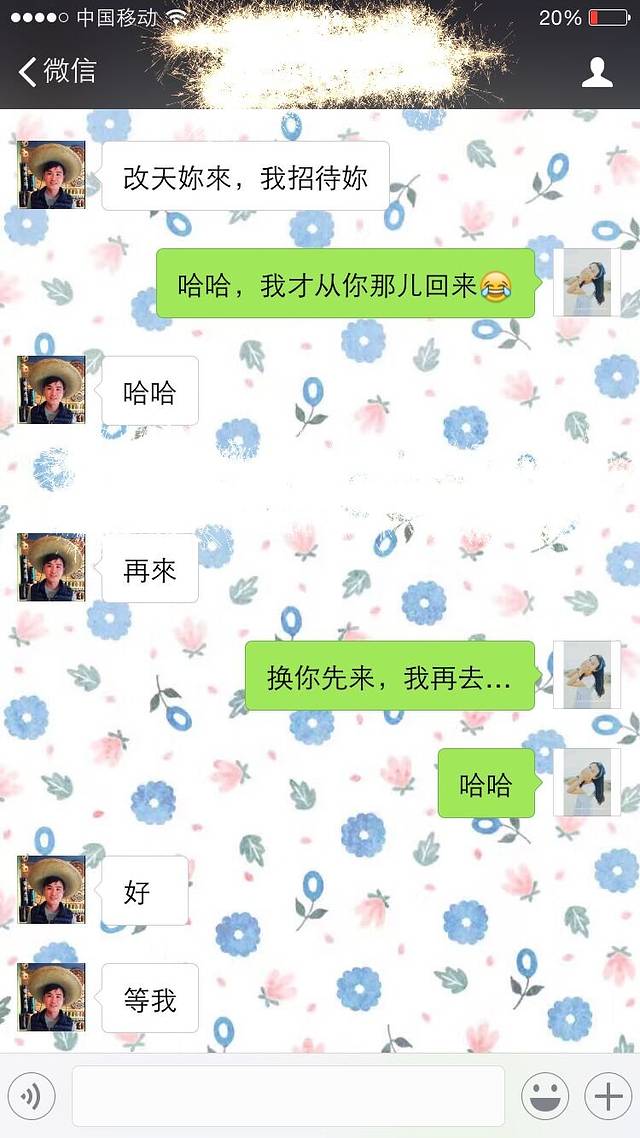
Task: Open the chat details profile icon
Action: coord(597,72)
